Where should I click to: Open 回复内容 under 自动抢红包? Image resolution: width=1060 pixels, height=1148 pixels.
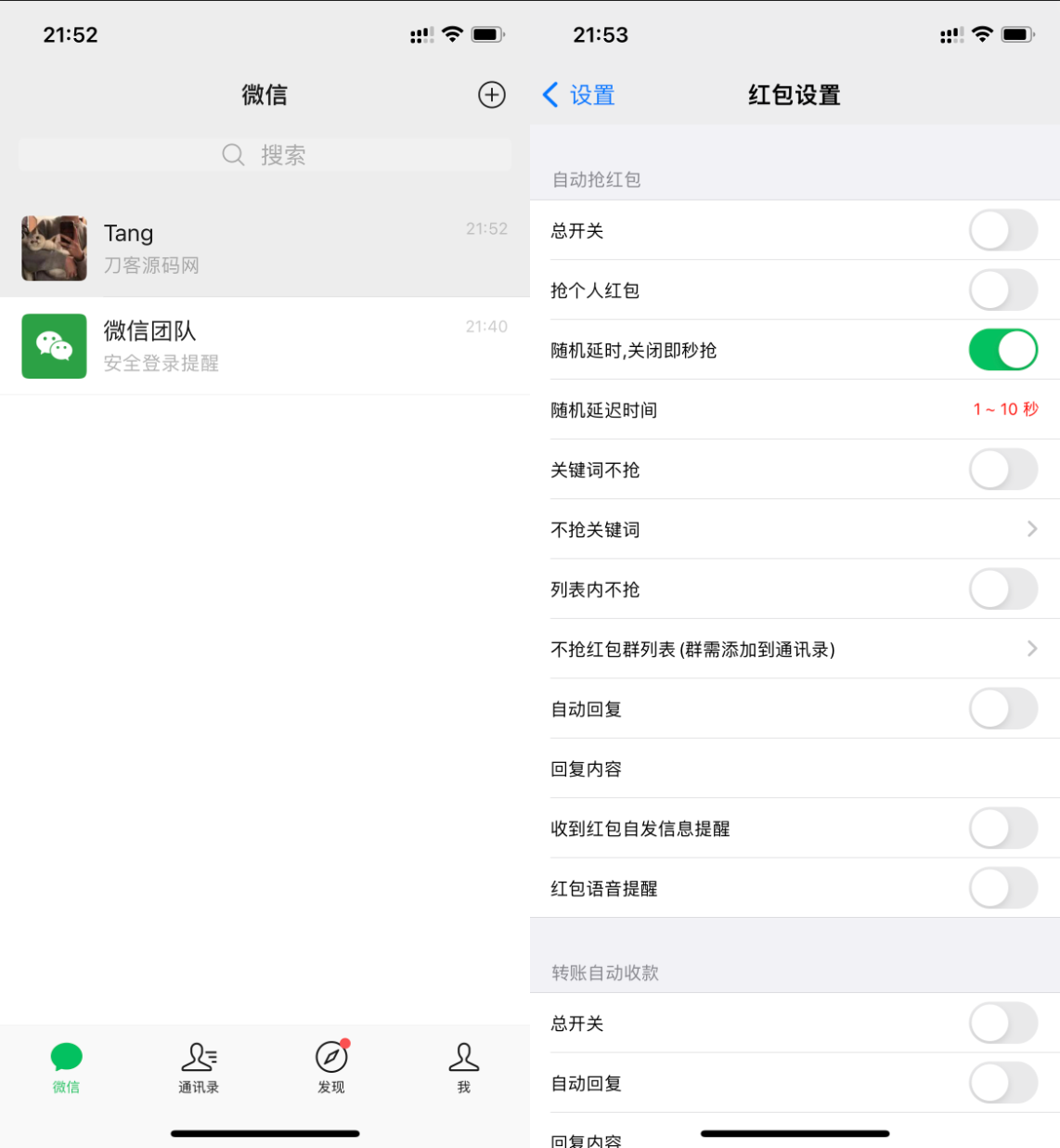[795, 768]
